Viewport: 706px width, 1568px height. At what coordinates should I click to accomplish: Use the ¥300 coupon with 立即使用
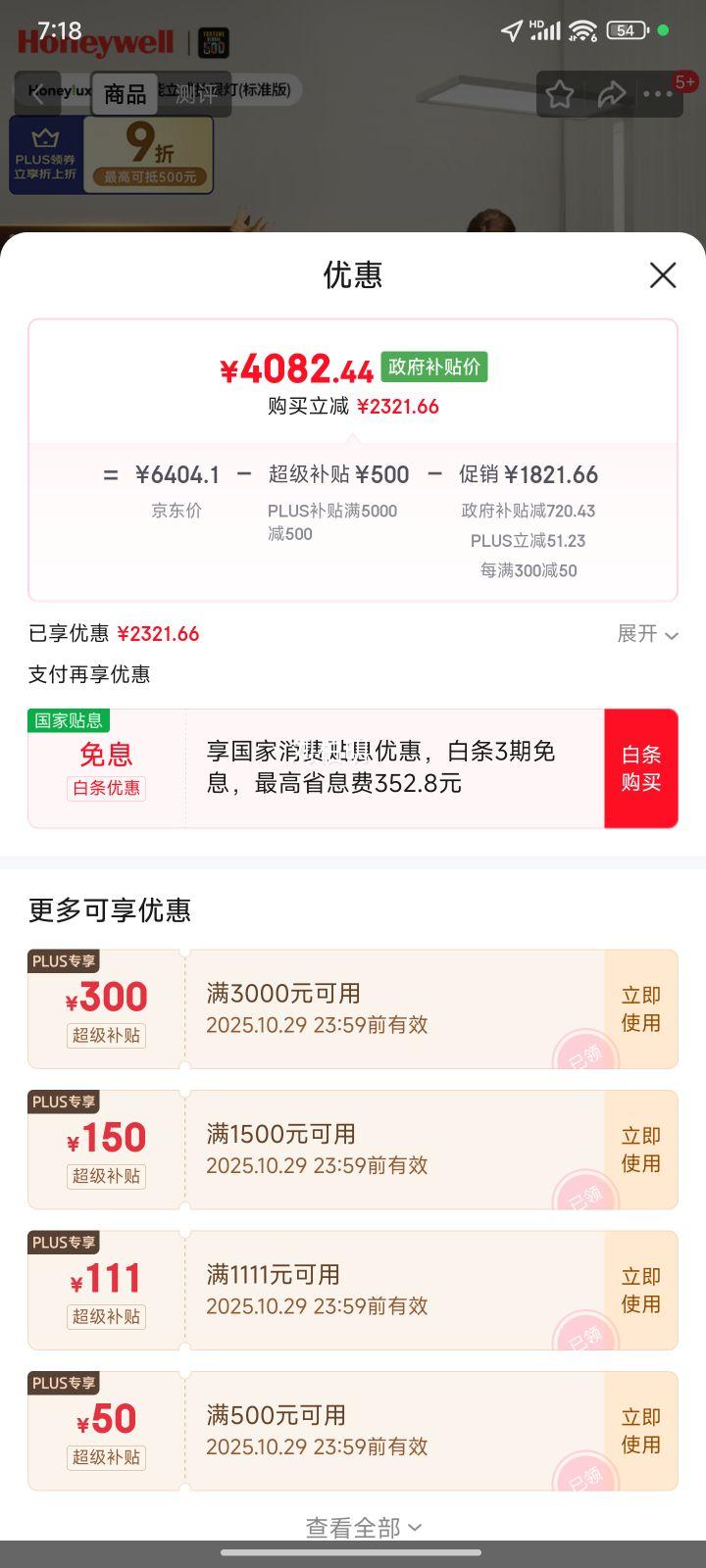[x=641, y=1008]
